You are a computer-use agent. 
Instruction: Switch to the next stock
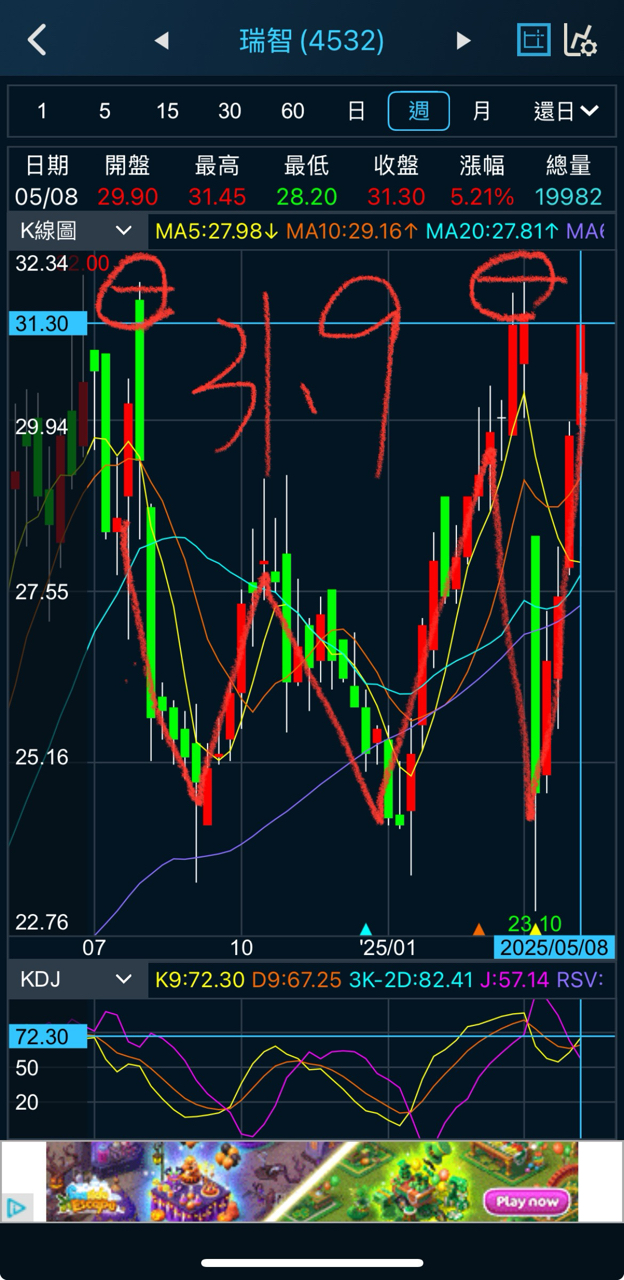463,41
